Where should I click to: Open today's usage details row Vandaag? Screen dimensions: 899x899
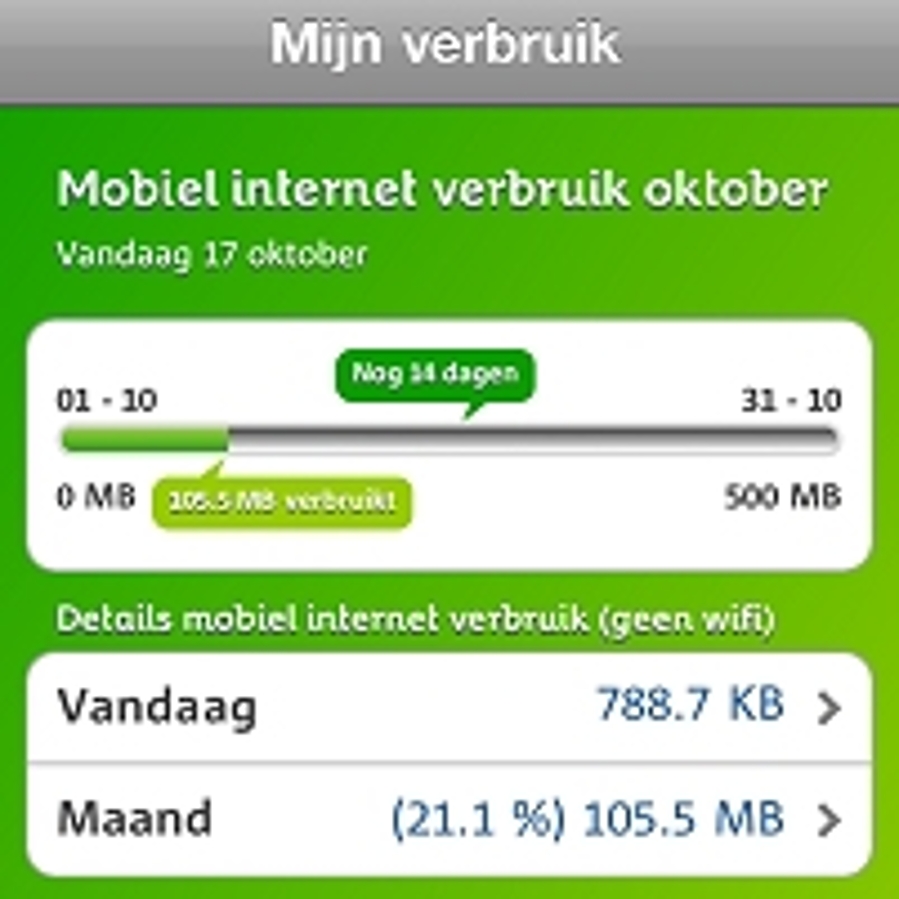(449, 708)
